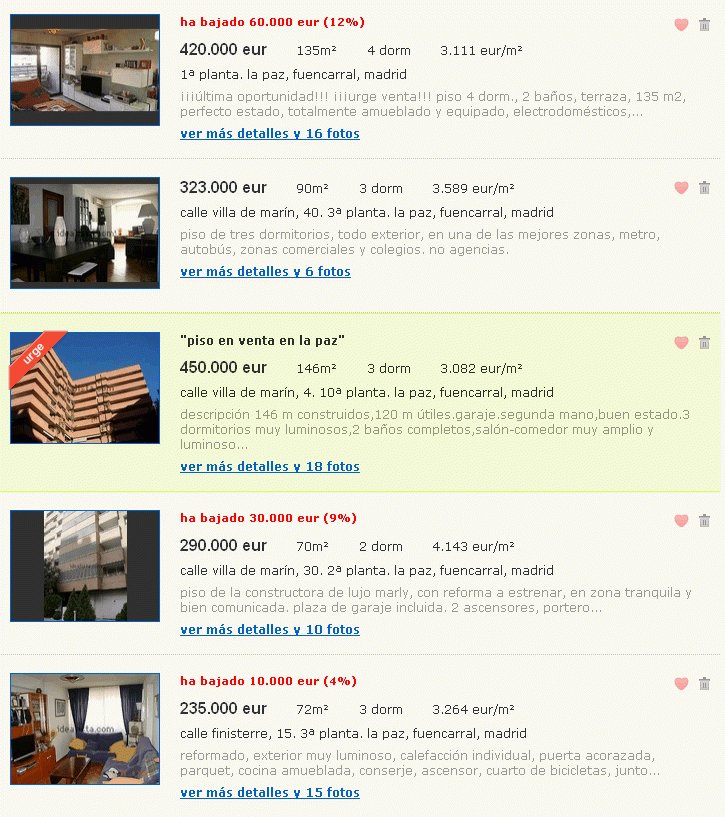Image resolution: width=725 pixels, height=817 pixels.
Task: Tap the heart on the 290.000 eur listing
Action: [681, 521]
